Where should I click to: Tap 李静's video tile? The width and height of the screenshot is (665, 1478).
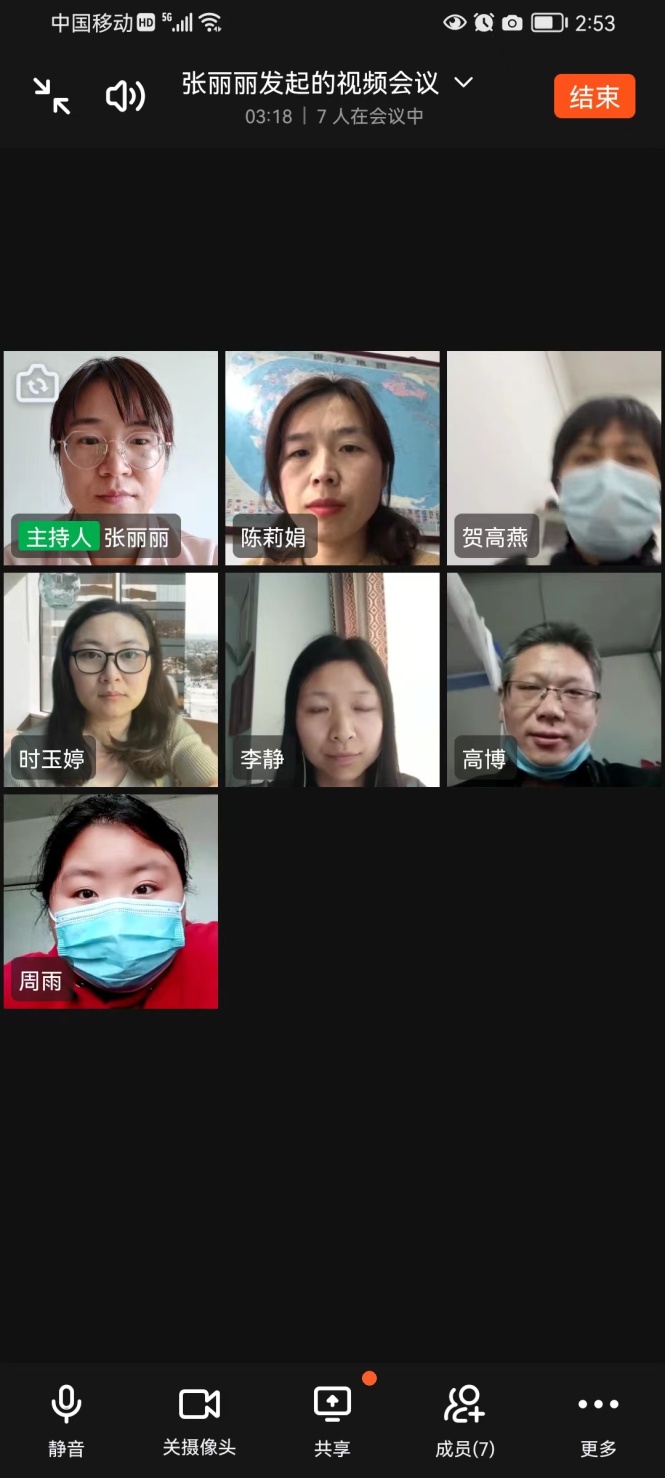332,679
